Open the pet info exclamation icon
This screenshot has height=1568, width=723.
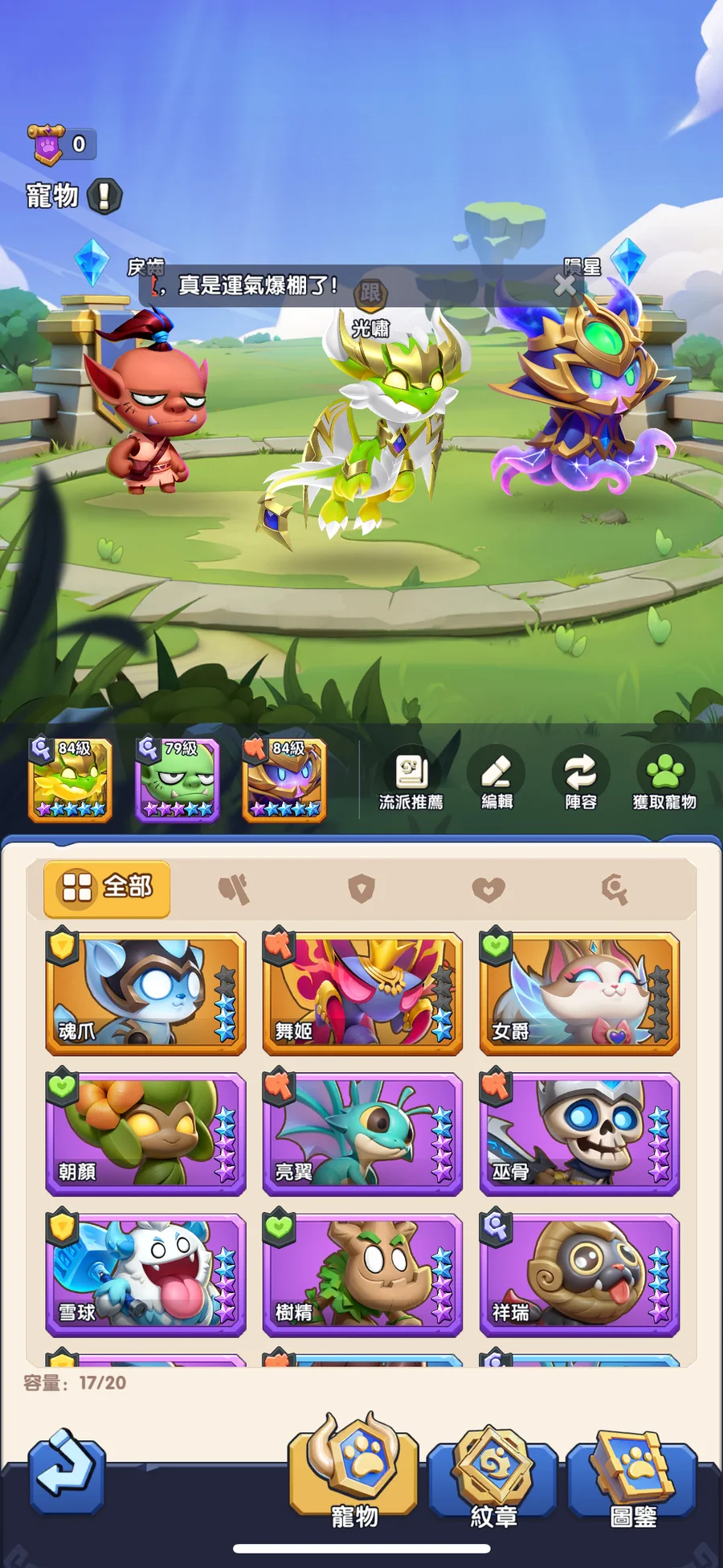point(104,195)
